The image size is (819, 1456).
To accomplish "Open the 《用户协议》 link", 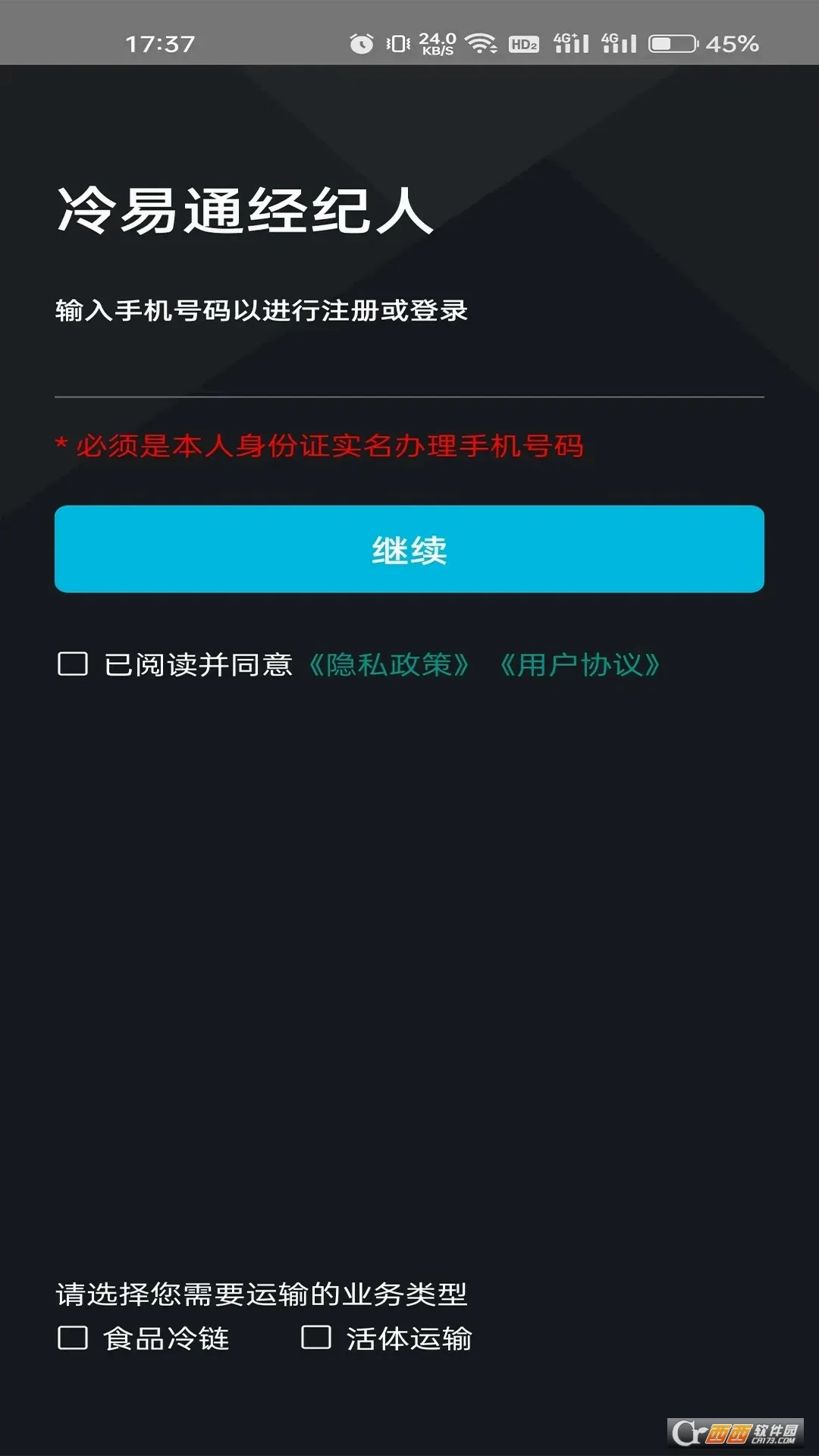I will click(579, 665).
